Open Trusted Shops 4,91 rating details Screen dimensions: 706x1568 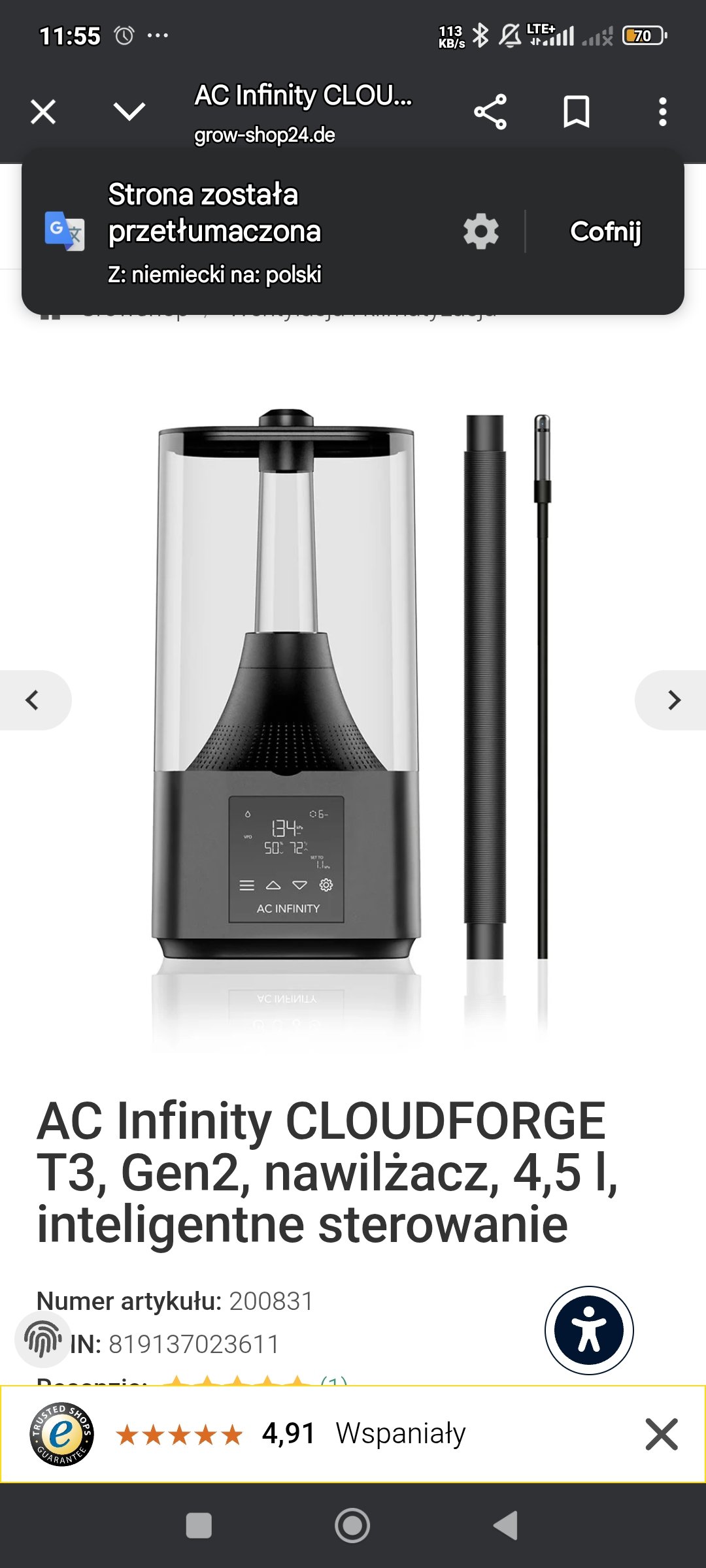pyautogui.click(x=288, y=1434)
